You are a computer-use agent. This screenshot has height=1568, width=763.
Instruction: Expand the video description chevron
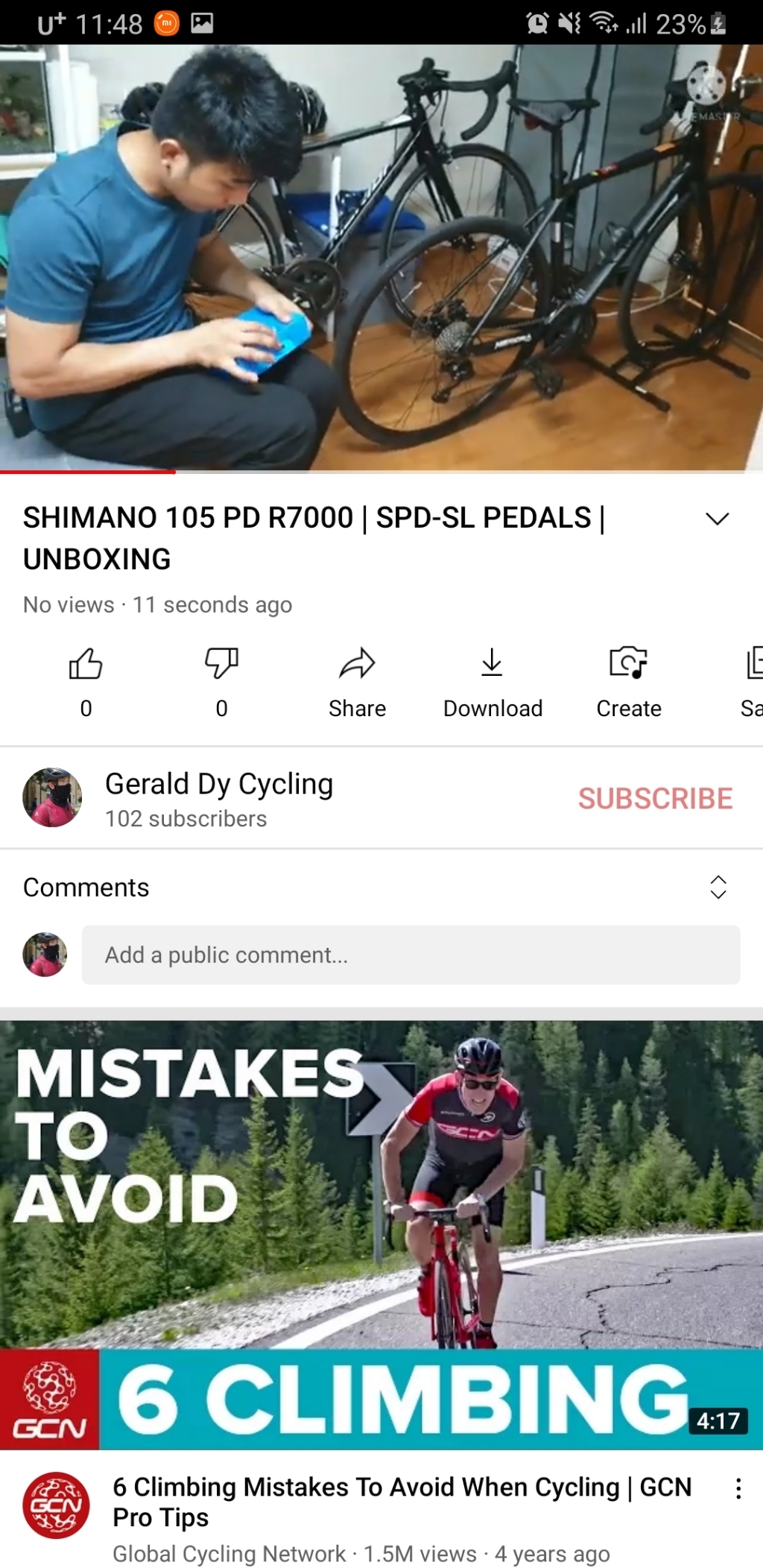pos(717,519)
